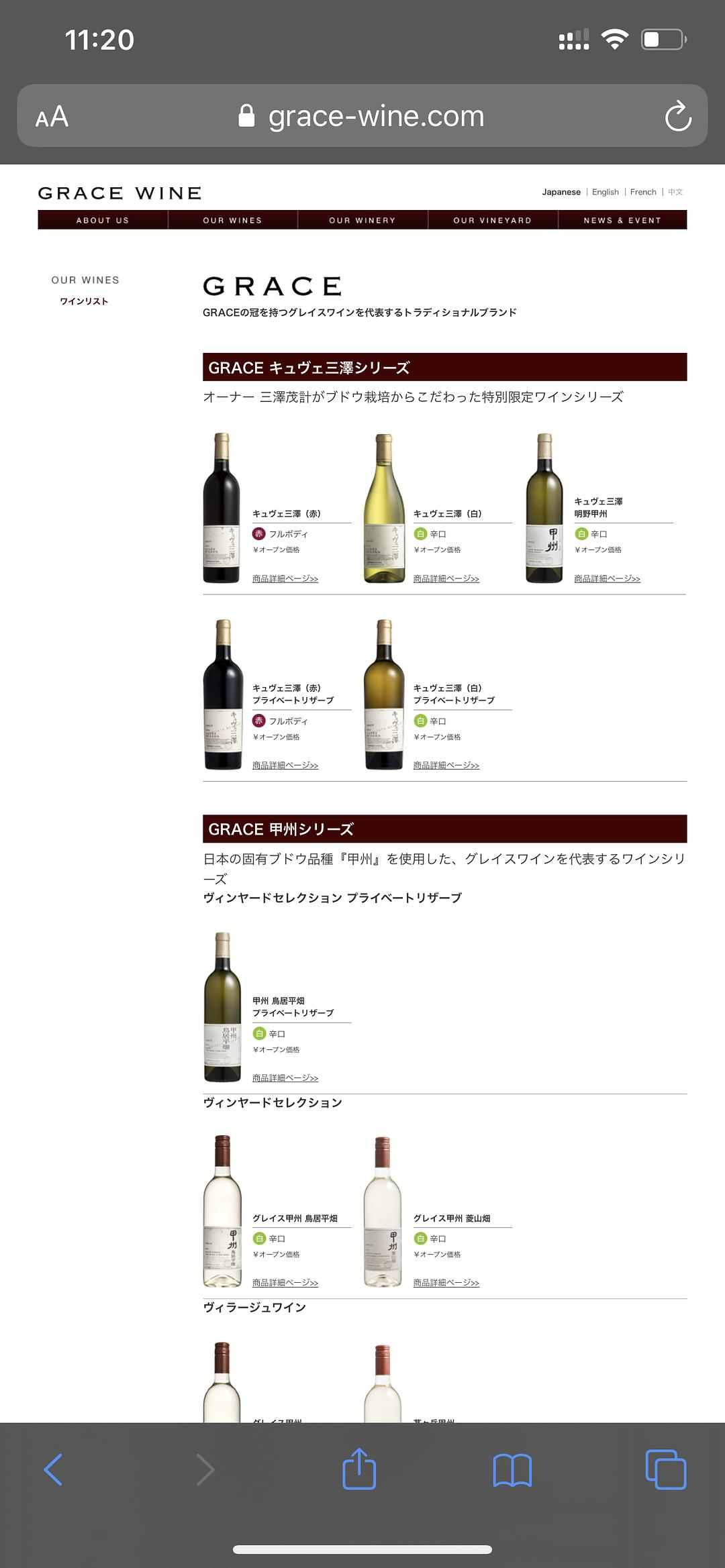
Task: Switch site language to English
Action: pyautogui.click(x=605, y=192)
